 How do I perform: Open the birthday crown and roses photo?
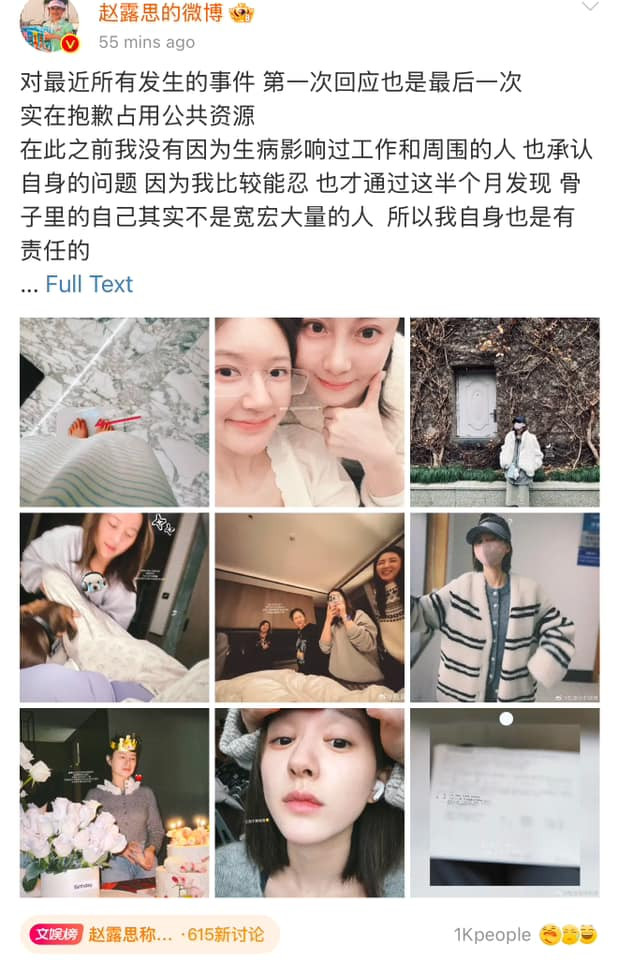pyautogui.click(x=114, y=802)
